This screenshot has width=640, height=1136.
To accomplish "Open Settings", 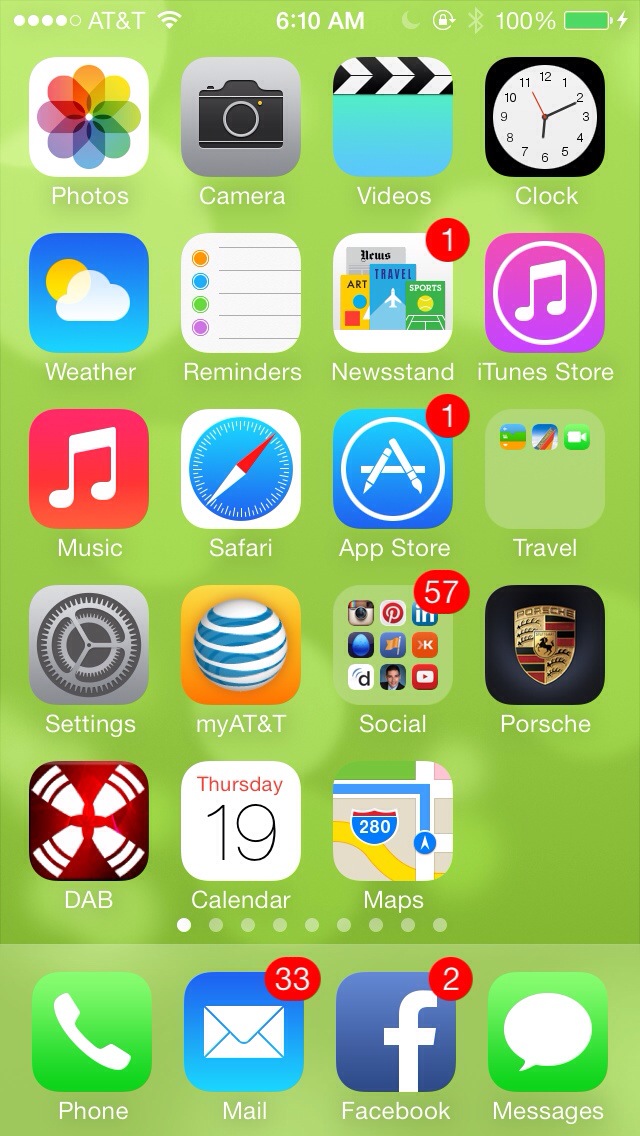I will 89,645.
